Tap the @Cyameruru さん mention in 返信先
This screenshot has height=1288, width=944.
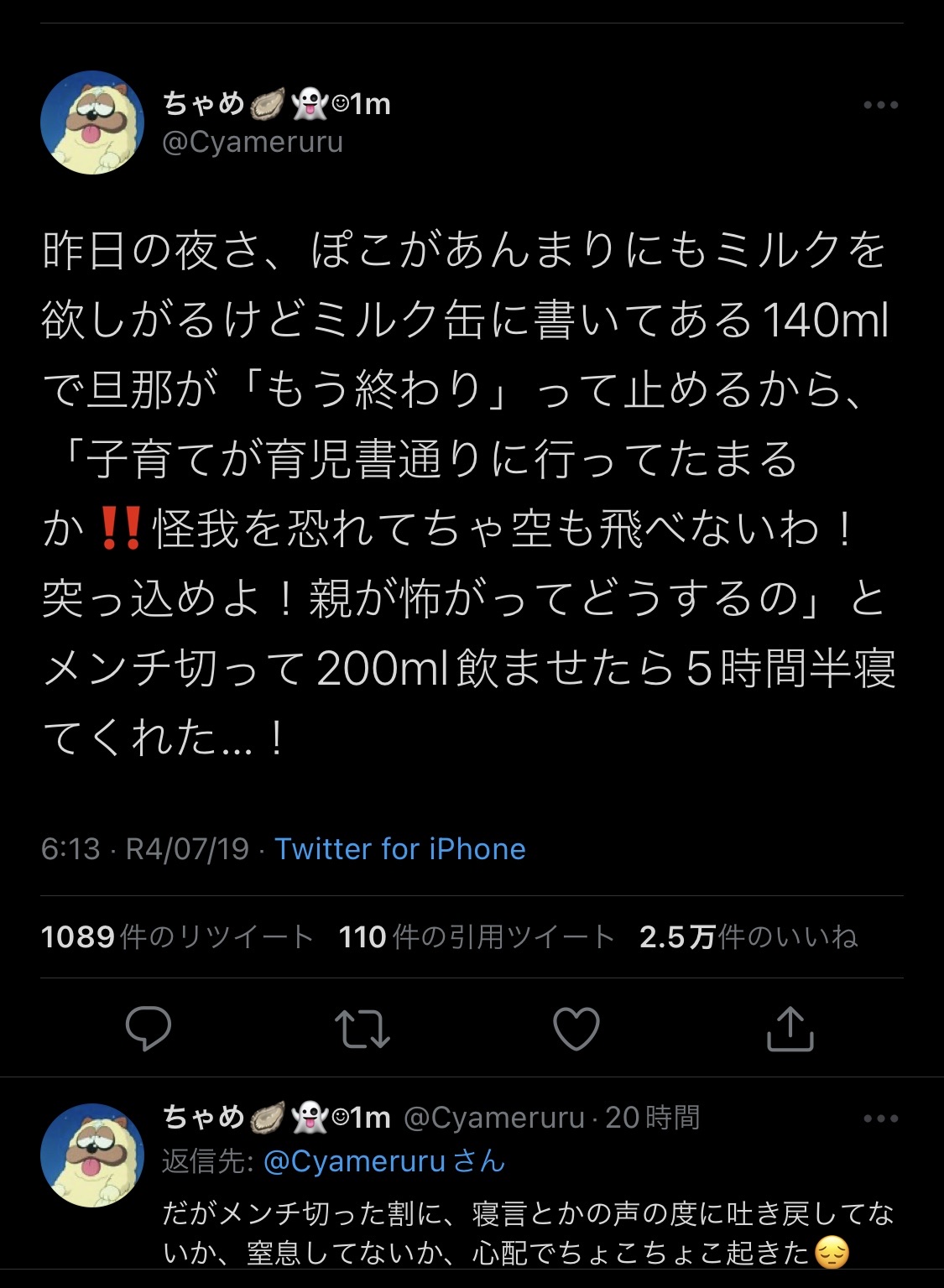click(384, 1161)
